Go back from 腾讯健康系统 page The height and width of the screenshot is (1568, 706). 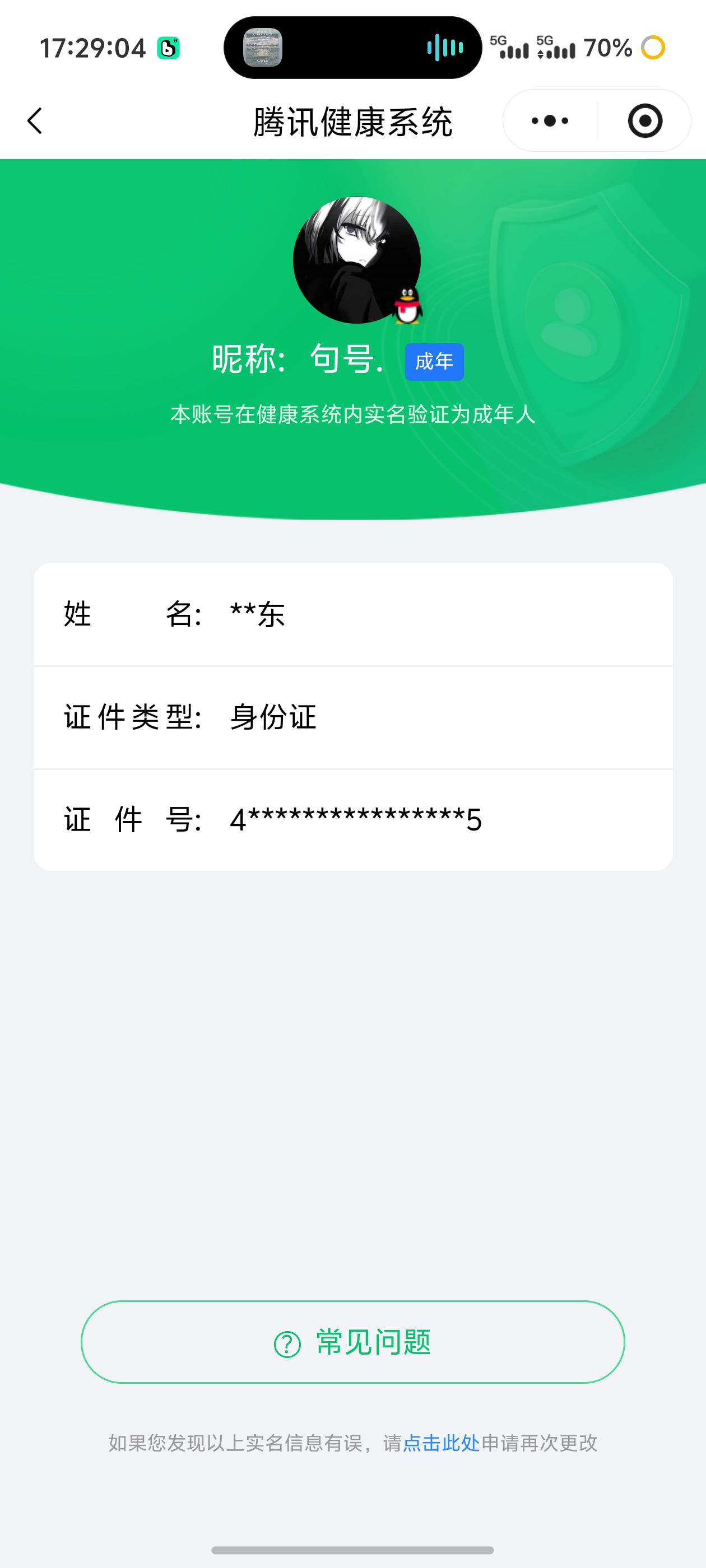[35, 120]
